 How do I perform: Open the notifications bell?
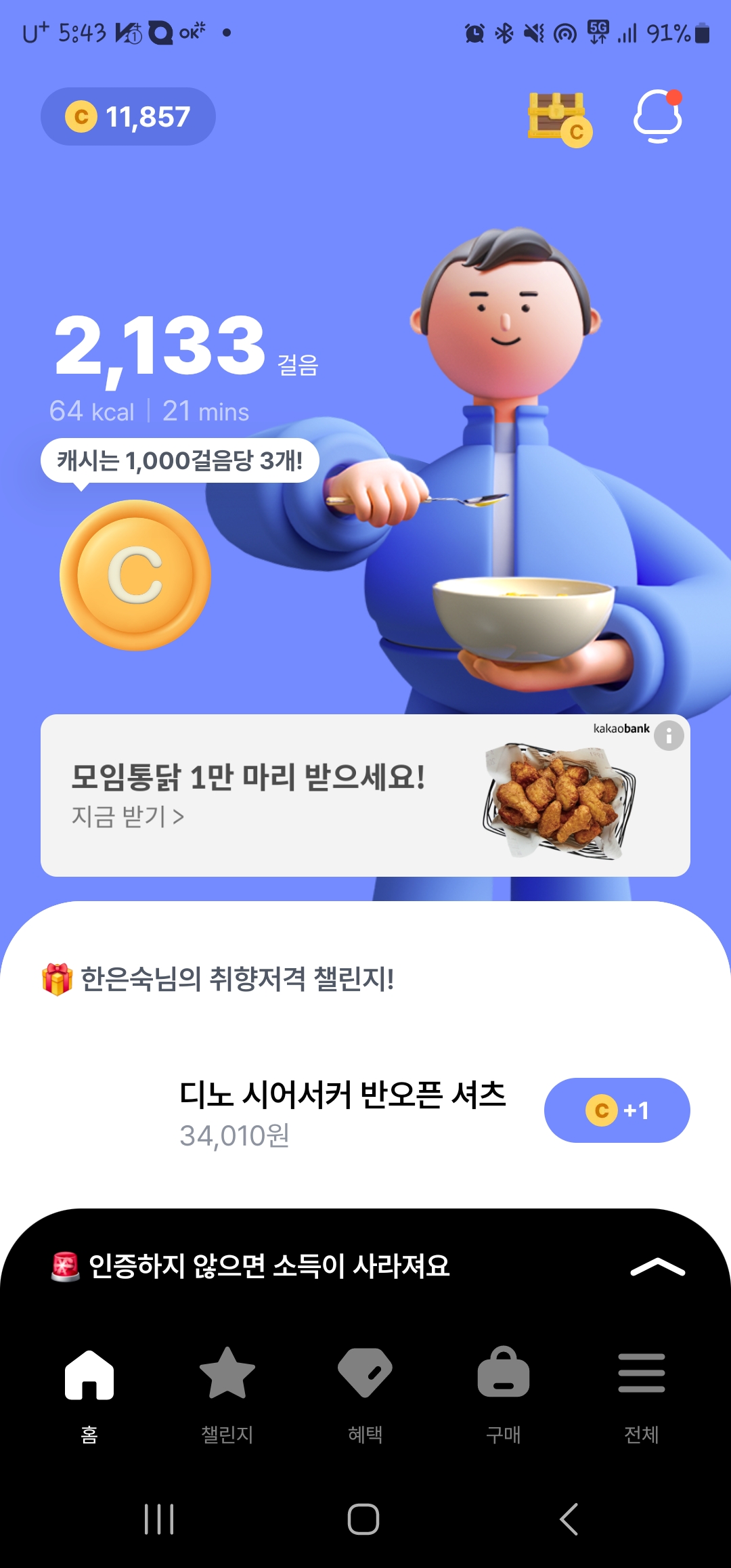[x=657, y=116]
